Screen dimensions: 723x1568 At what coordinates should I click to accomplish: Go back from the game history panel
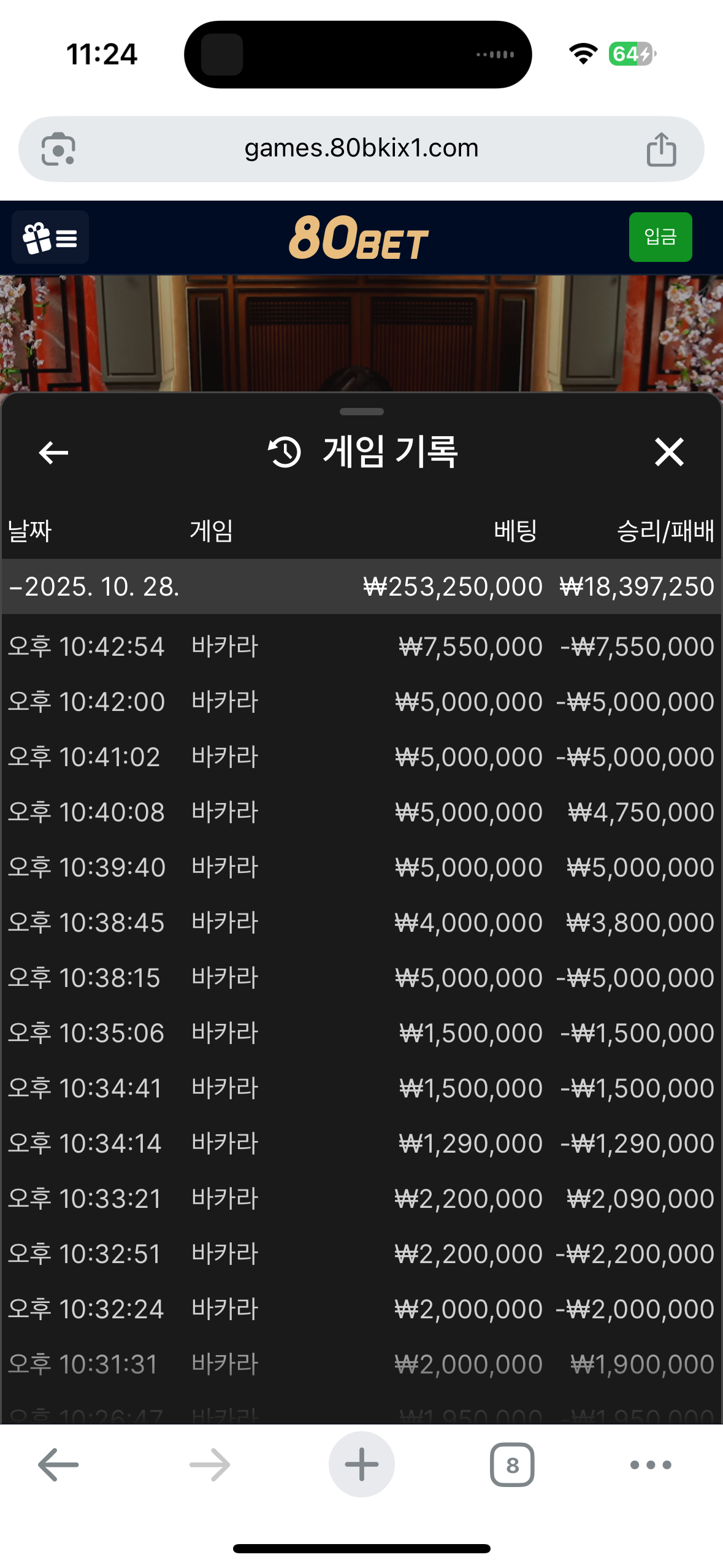pos(53,453)
